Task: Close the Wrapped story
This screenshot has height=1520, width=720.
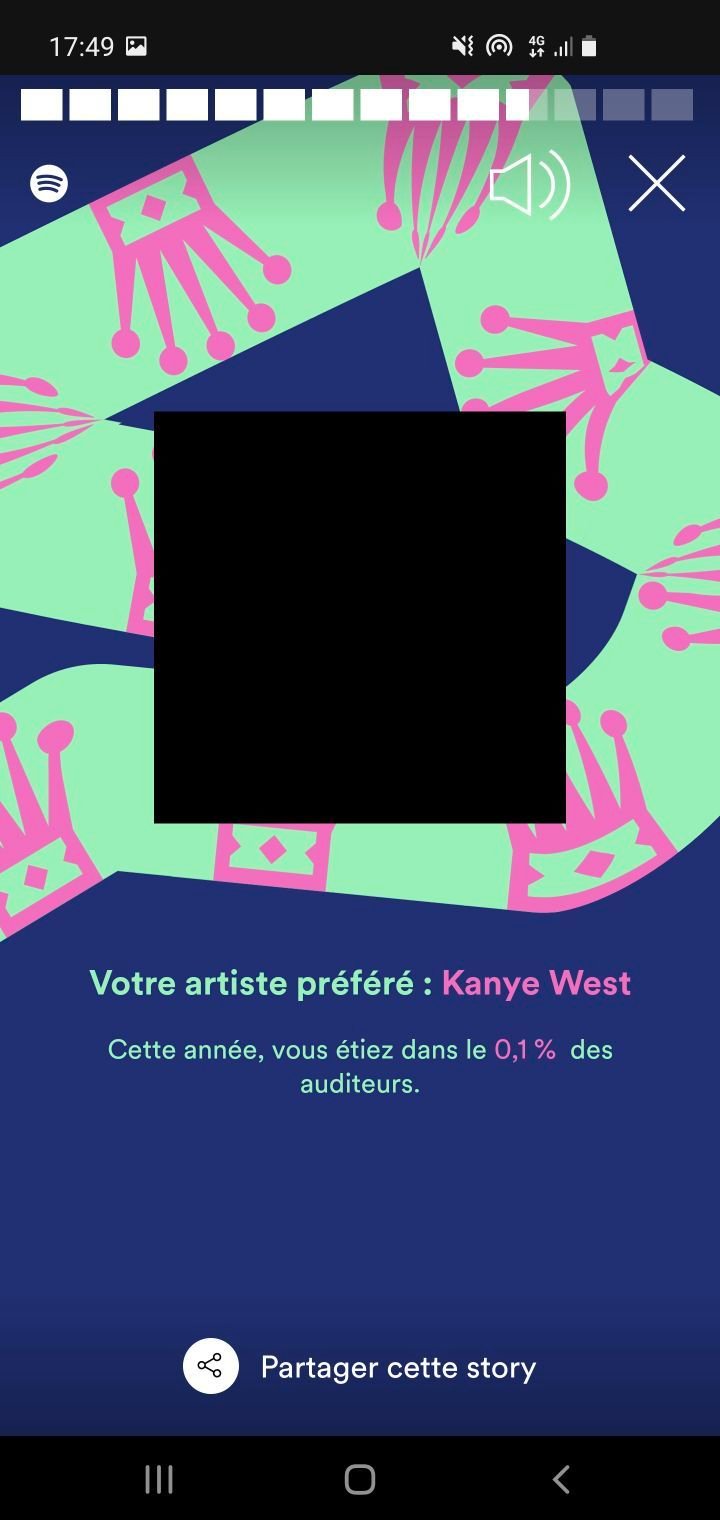Action: pos(656,184)
